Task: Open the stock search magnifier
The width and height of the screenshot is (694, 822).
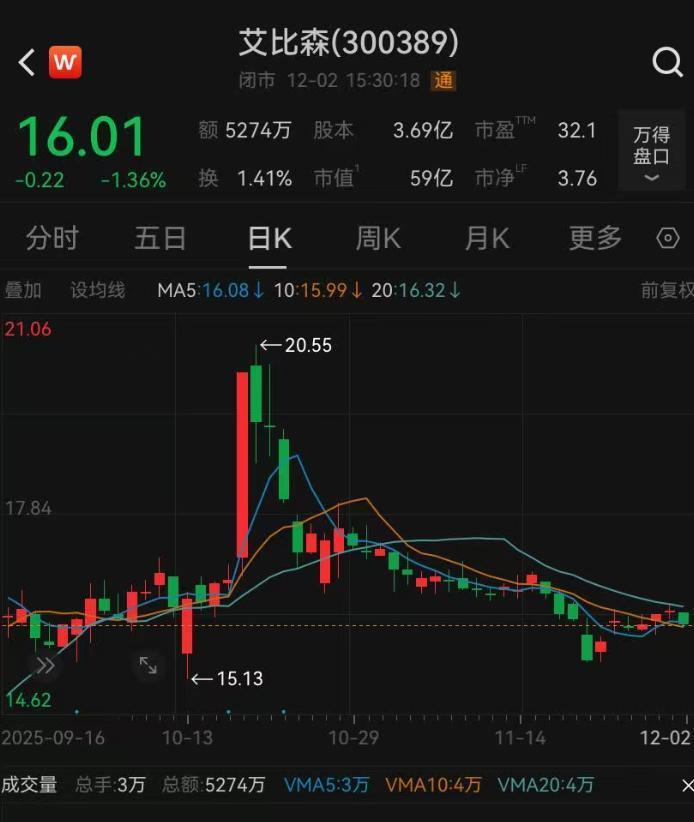Action: (667, 63)
